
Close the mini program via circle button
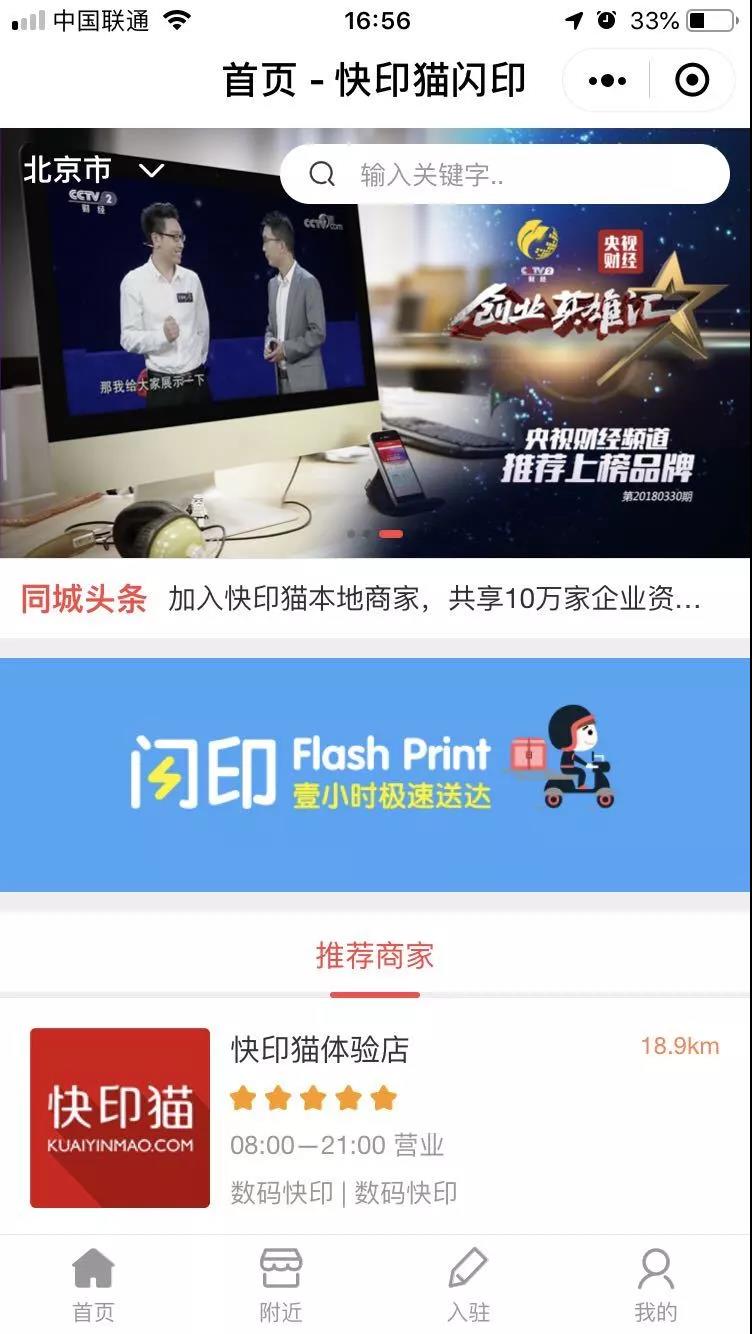coord(692,81)
